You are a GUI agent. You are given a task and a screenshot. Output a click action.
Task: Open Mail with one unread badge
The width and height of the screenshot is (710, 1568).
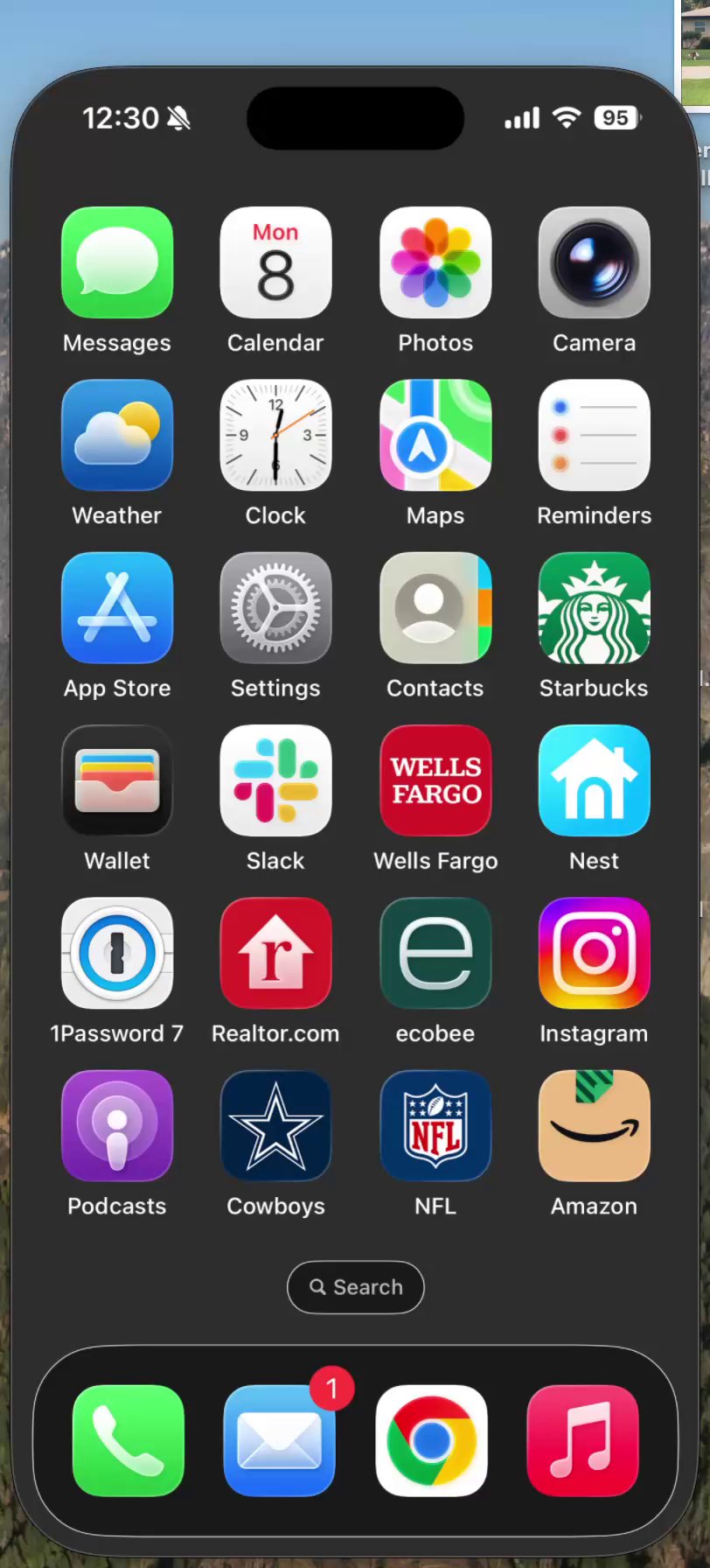tap(280, 1440)
